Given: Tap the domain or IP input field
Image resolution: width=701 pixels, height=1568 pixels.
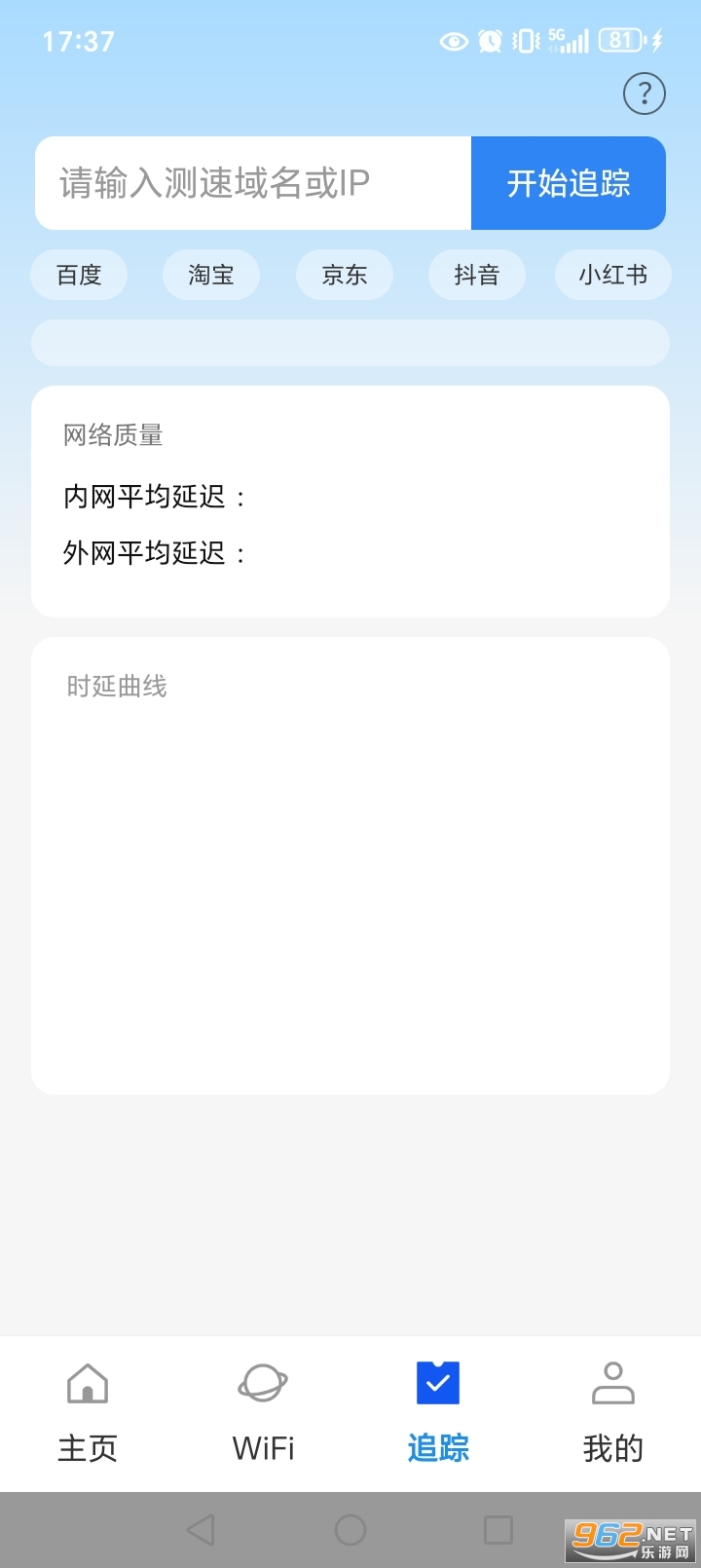Looking at the screenshot, I should point(252,183).
